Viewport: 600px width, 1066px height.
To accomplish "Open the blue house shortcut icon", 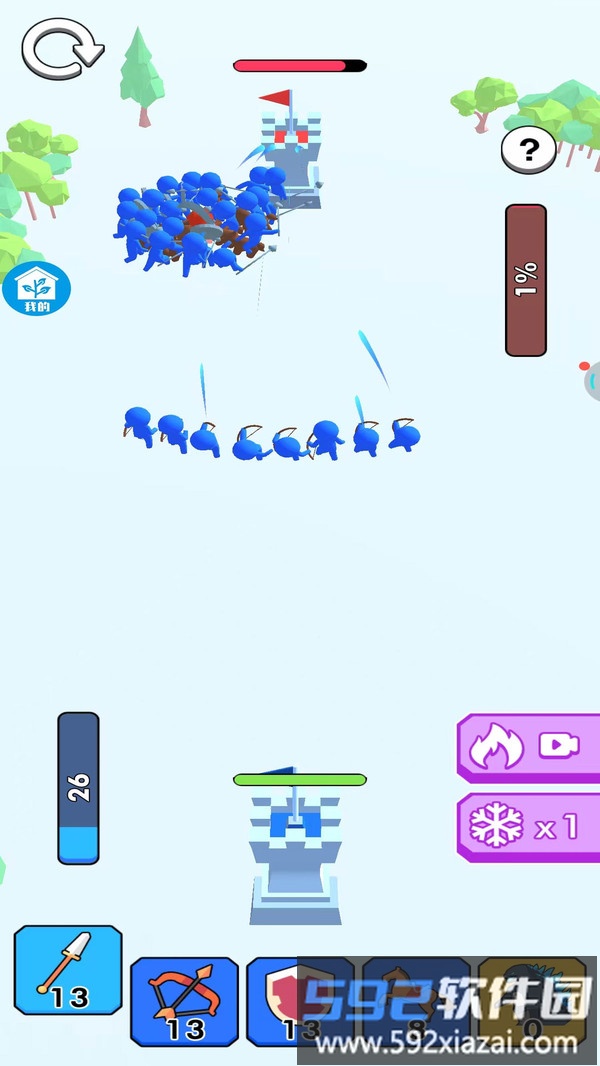I will pos(35,289).
